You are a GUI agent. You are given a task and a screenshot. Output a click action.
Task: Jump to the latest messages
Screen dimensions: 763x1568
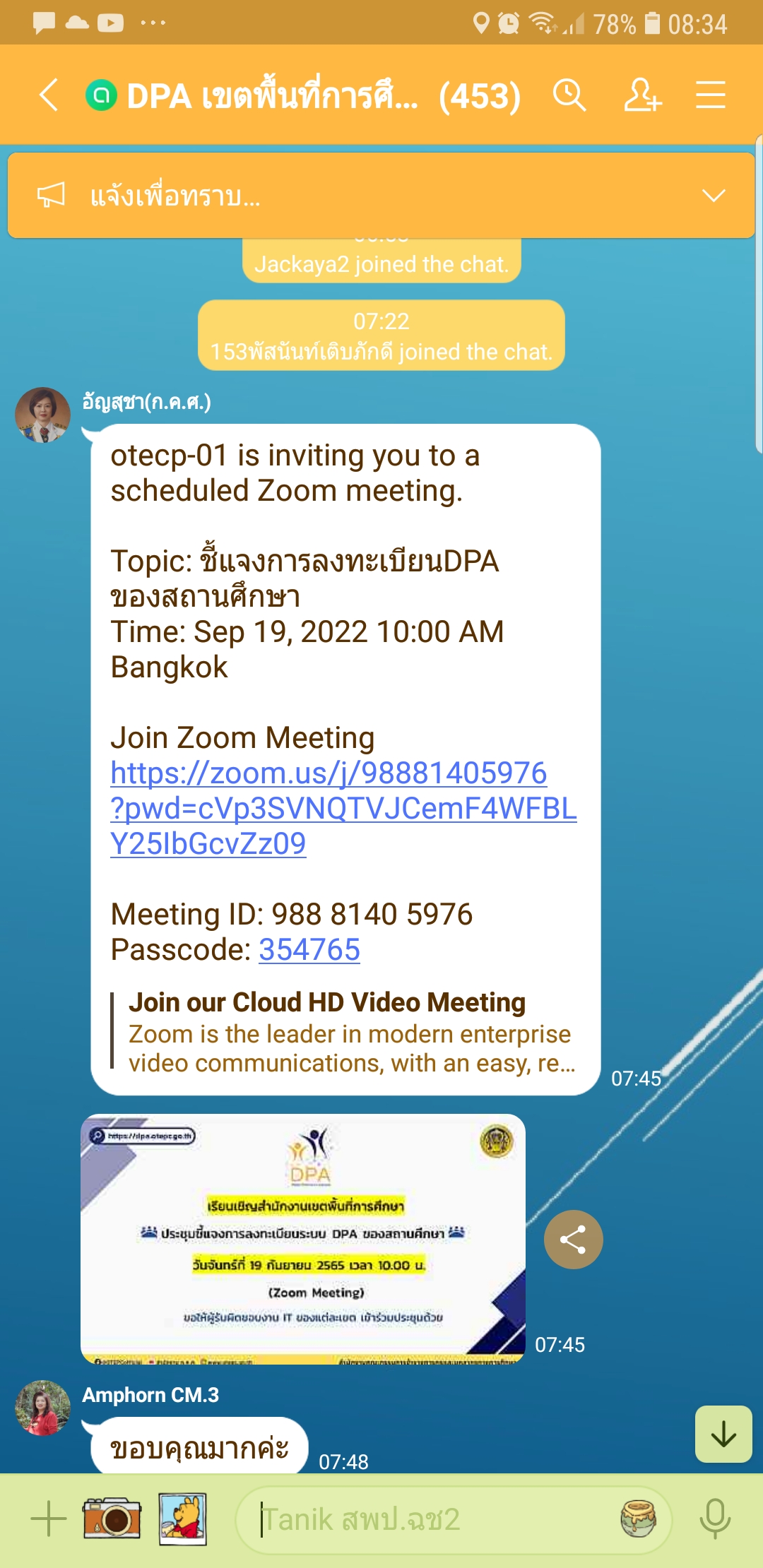(723, 1435)
